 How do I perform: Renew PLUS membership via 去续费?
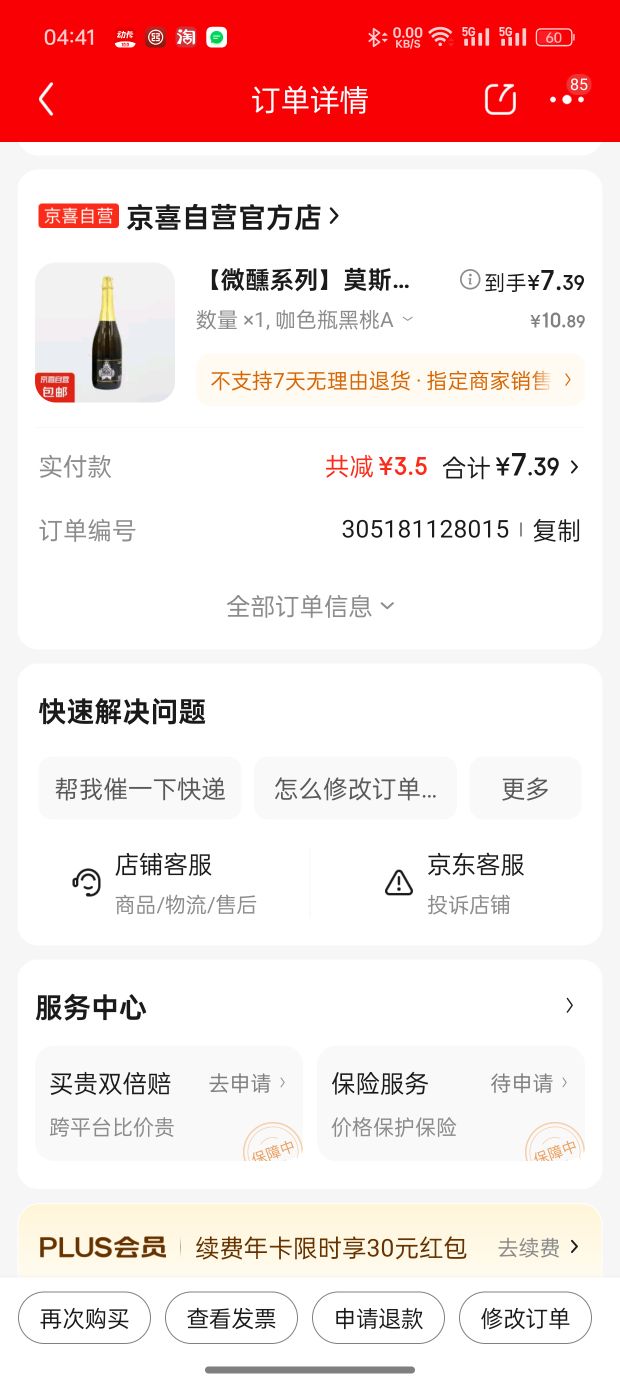click(538, 1247)
